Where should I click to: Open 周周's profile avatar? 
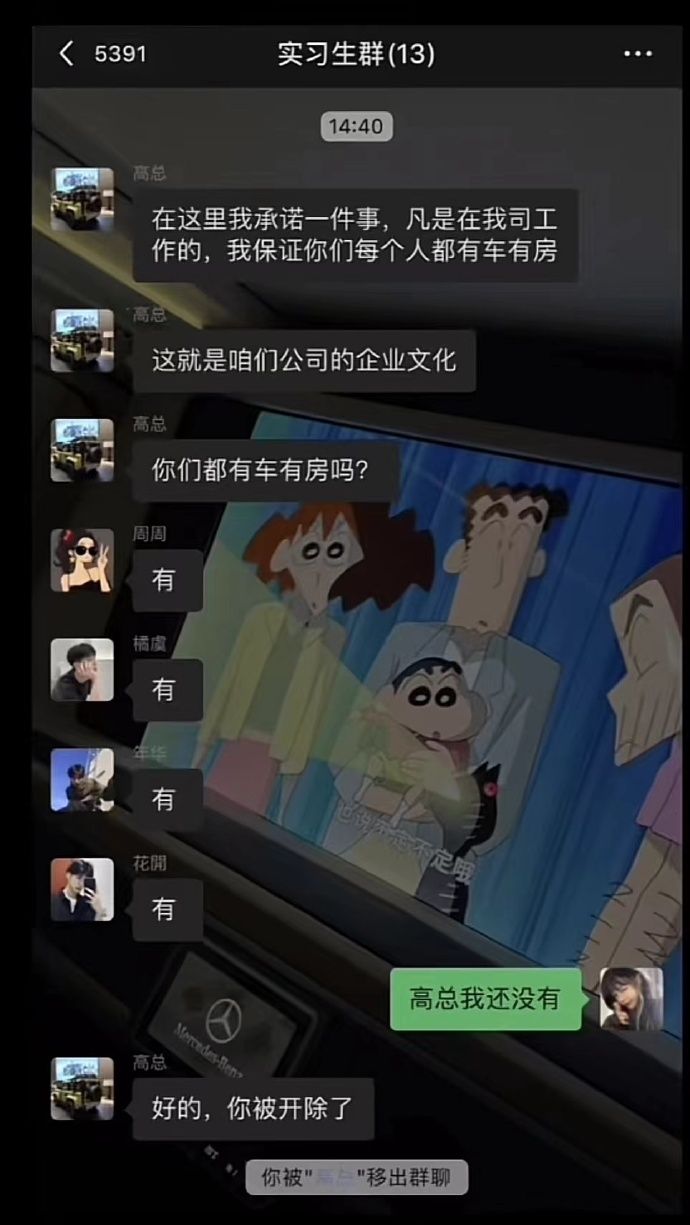82,560
